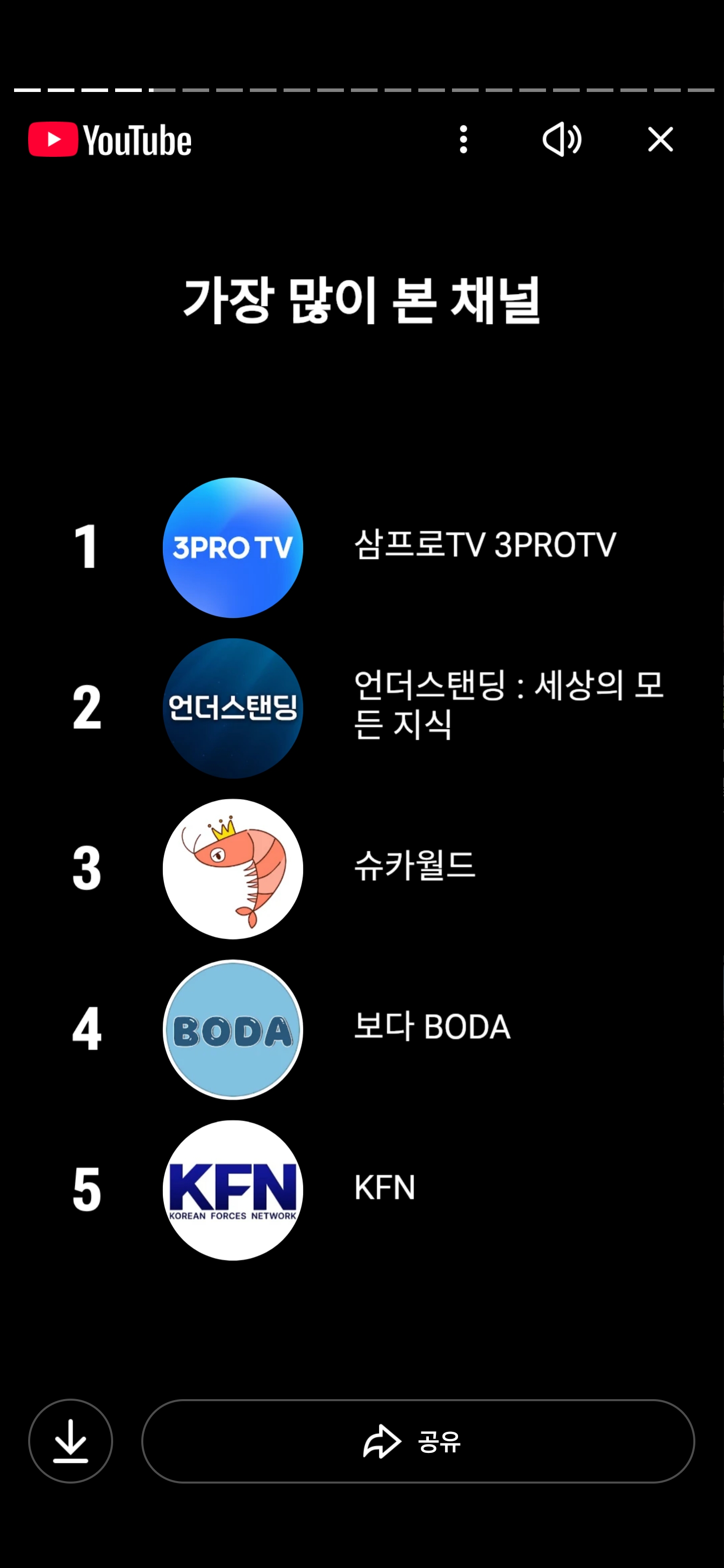The image size is (724, 1568).
Task: Mute the recap sound
Action: pos(562,139)
